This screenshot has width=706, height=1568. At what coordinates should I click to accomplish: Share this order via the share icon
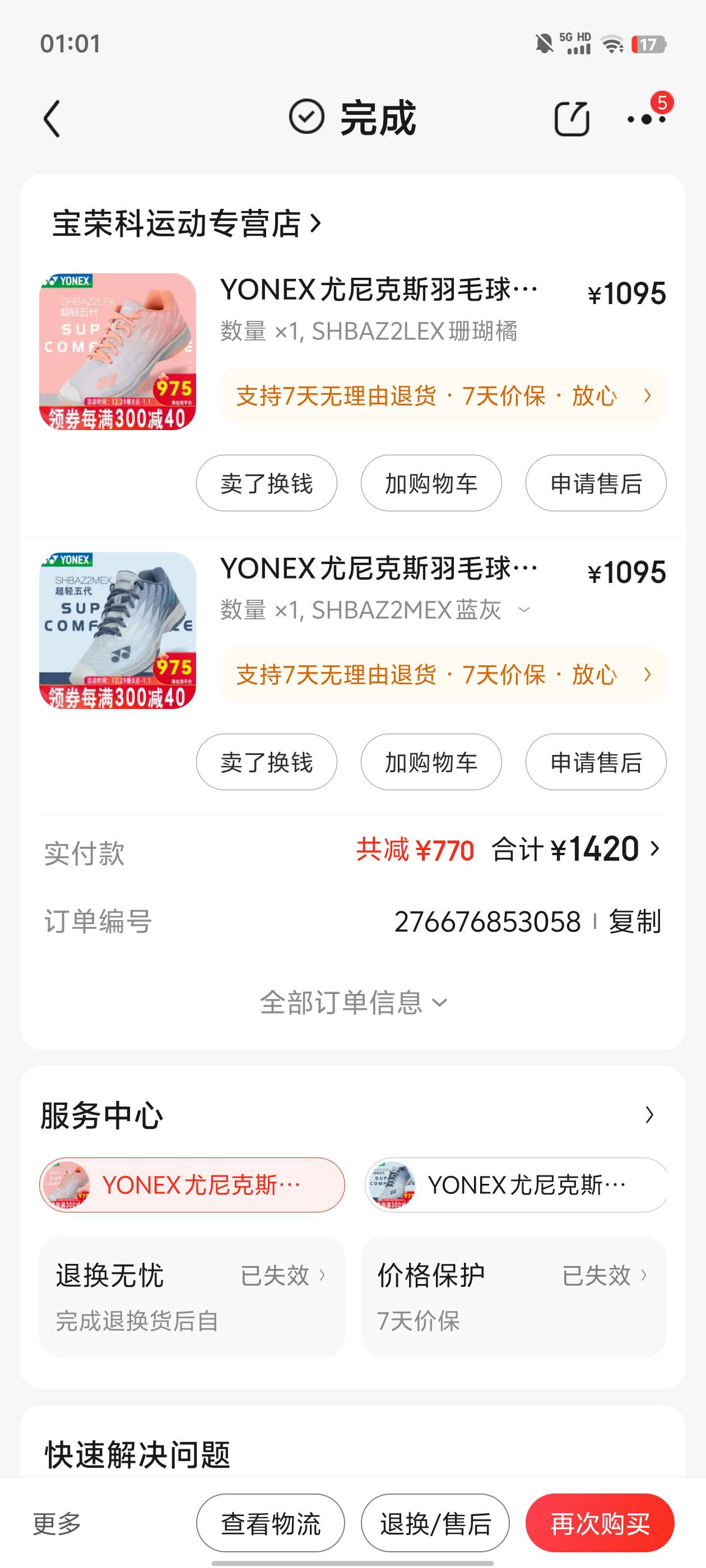click(572, 119)
